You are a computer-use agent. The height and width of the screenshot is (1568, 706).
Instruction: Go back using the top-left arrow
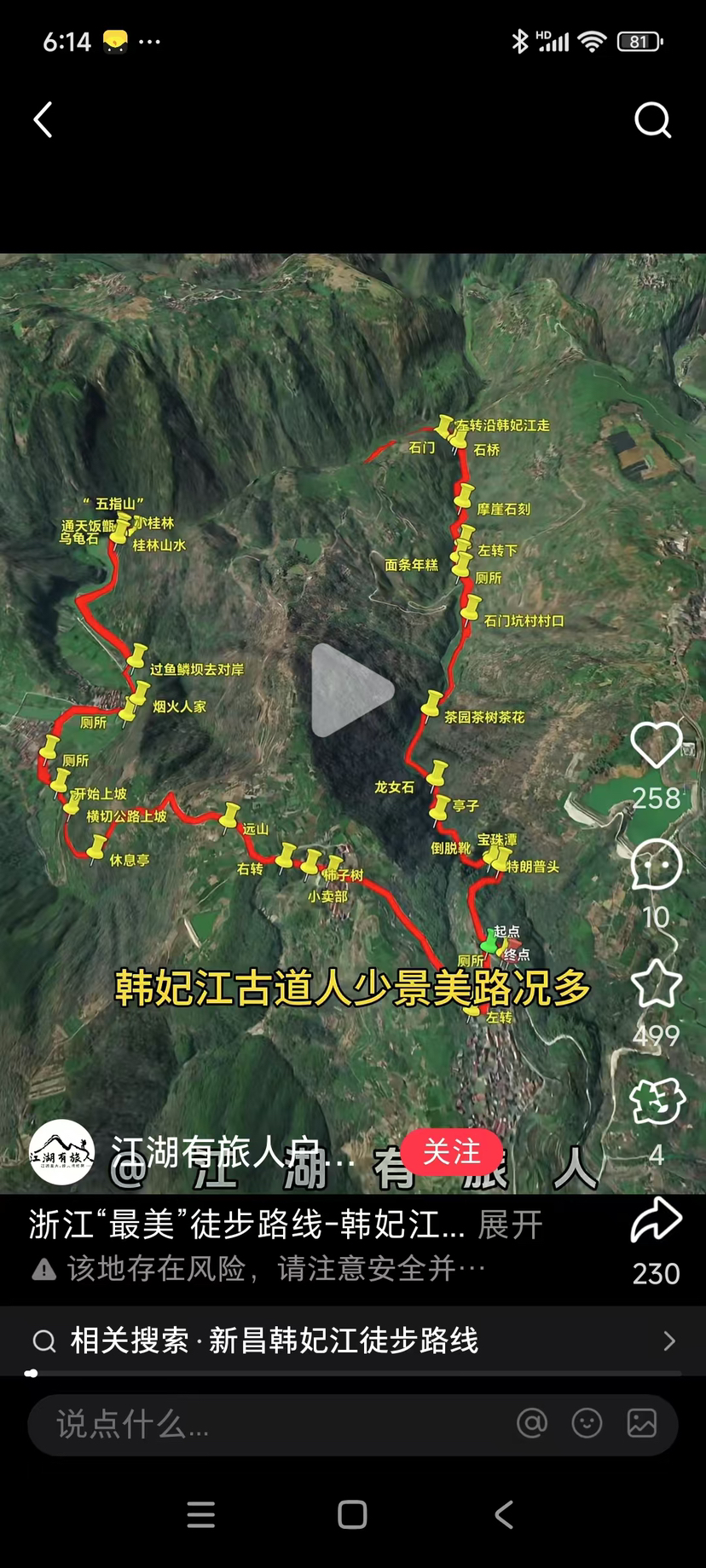click(43, 120)
